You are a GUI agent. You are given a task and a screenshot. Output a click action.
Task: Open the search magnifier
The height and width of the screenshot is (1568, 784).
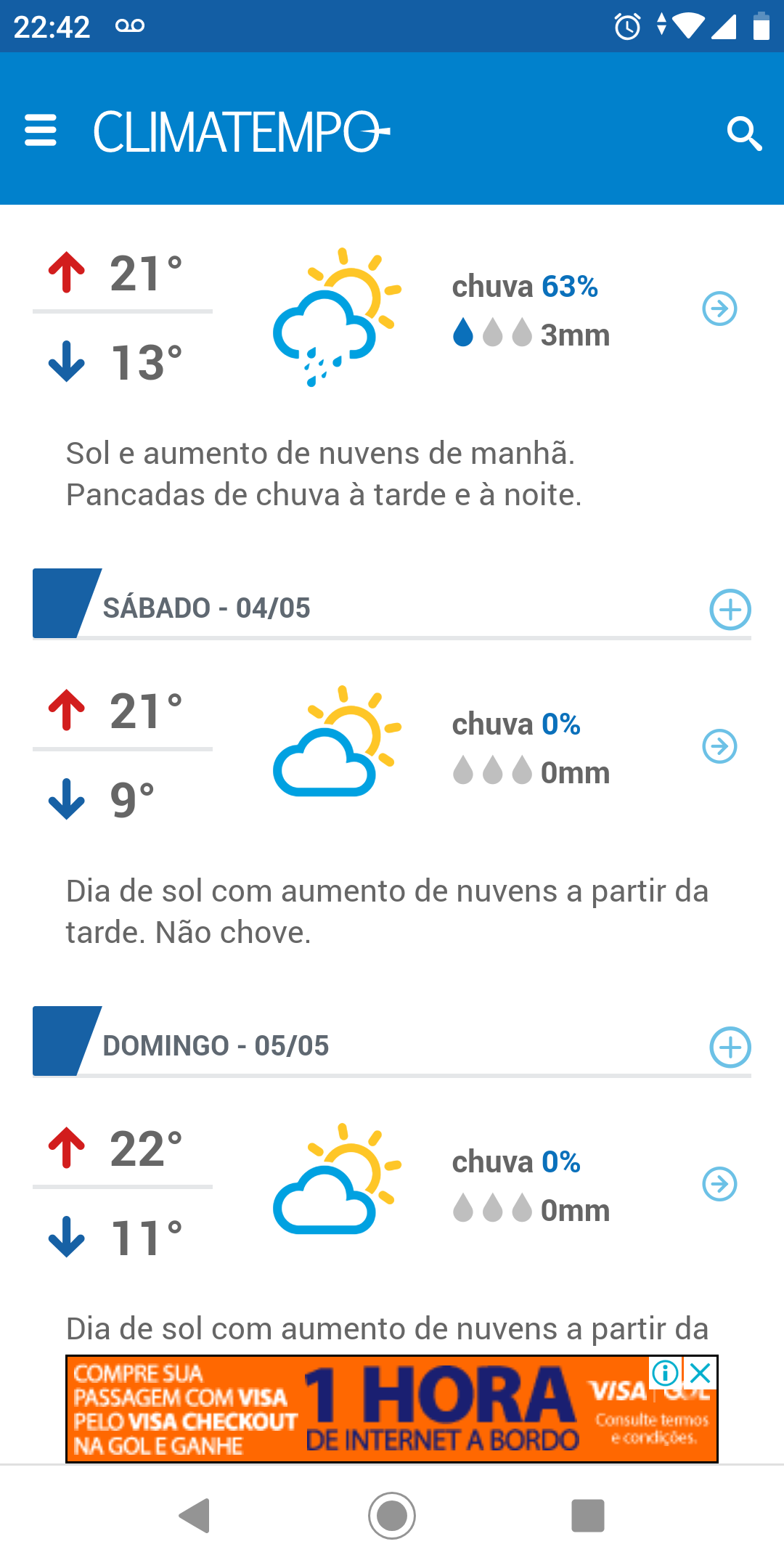744,134
